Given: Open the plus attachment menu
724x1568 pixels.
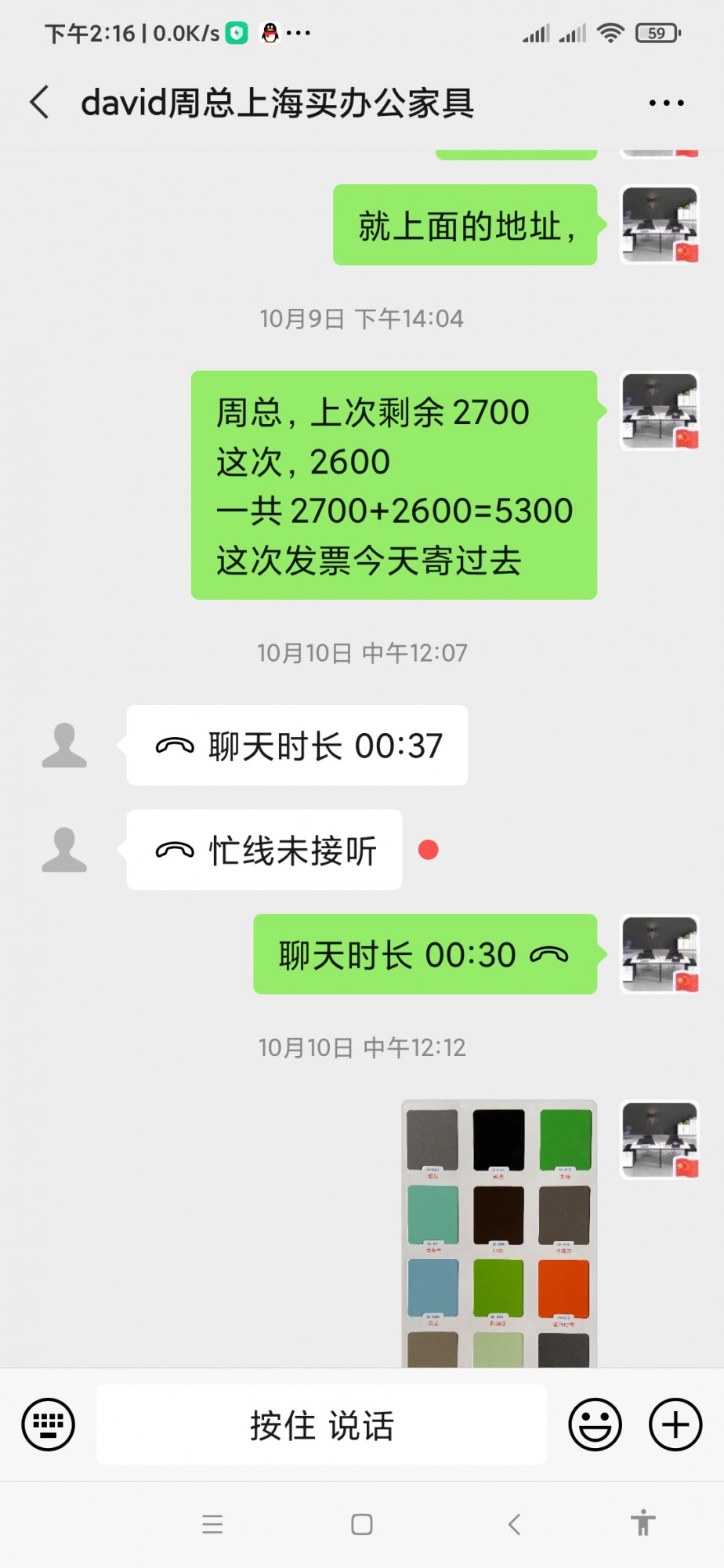Looking at the screenshot, I should (675, 1425).
